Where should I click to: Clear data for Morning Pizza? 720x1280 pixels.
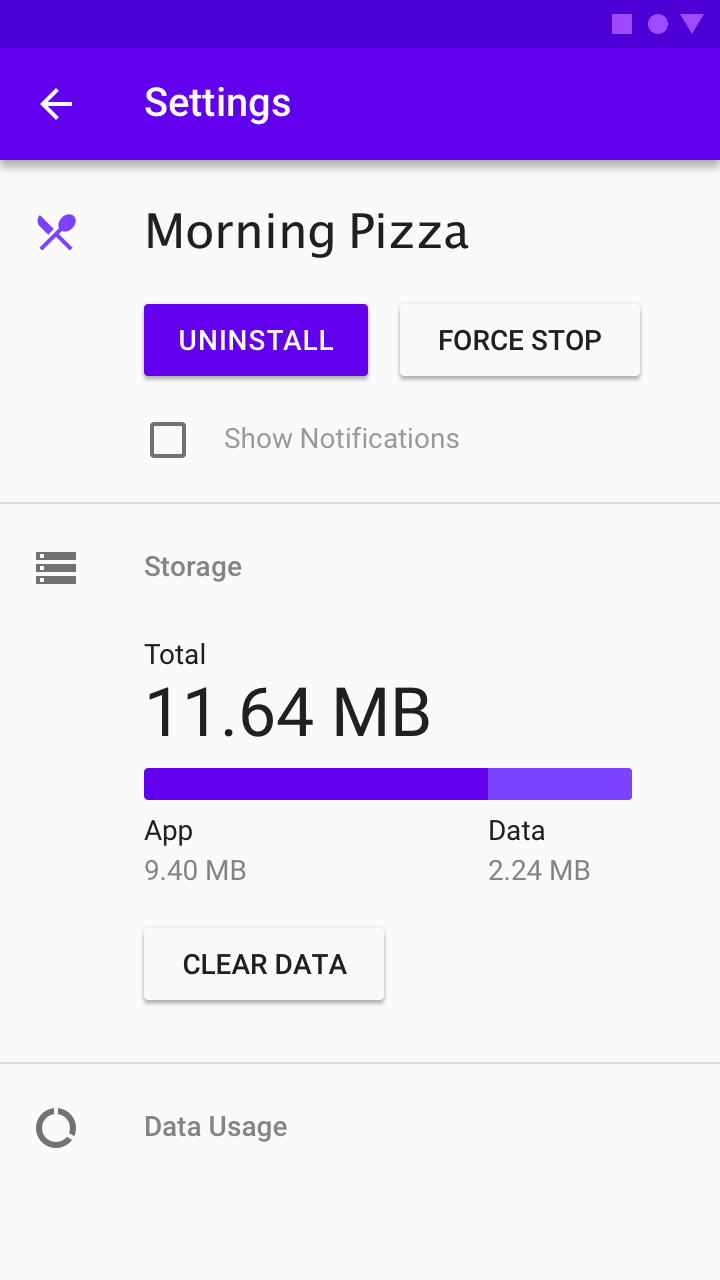pos(264,964)
